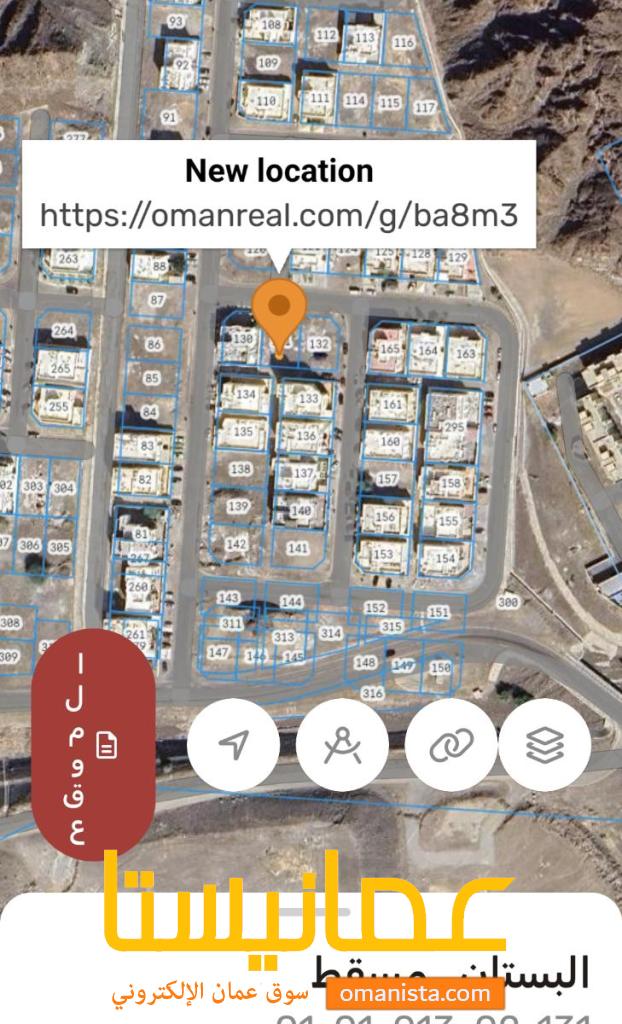Open the compass measuring tool
This screenshot has height=1024, width=622.
click(342, 744)
